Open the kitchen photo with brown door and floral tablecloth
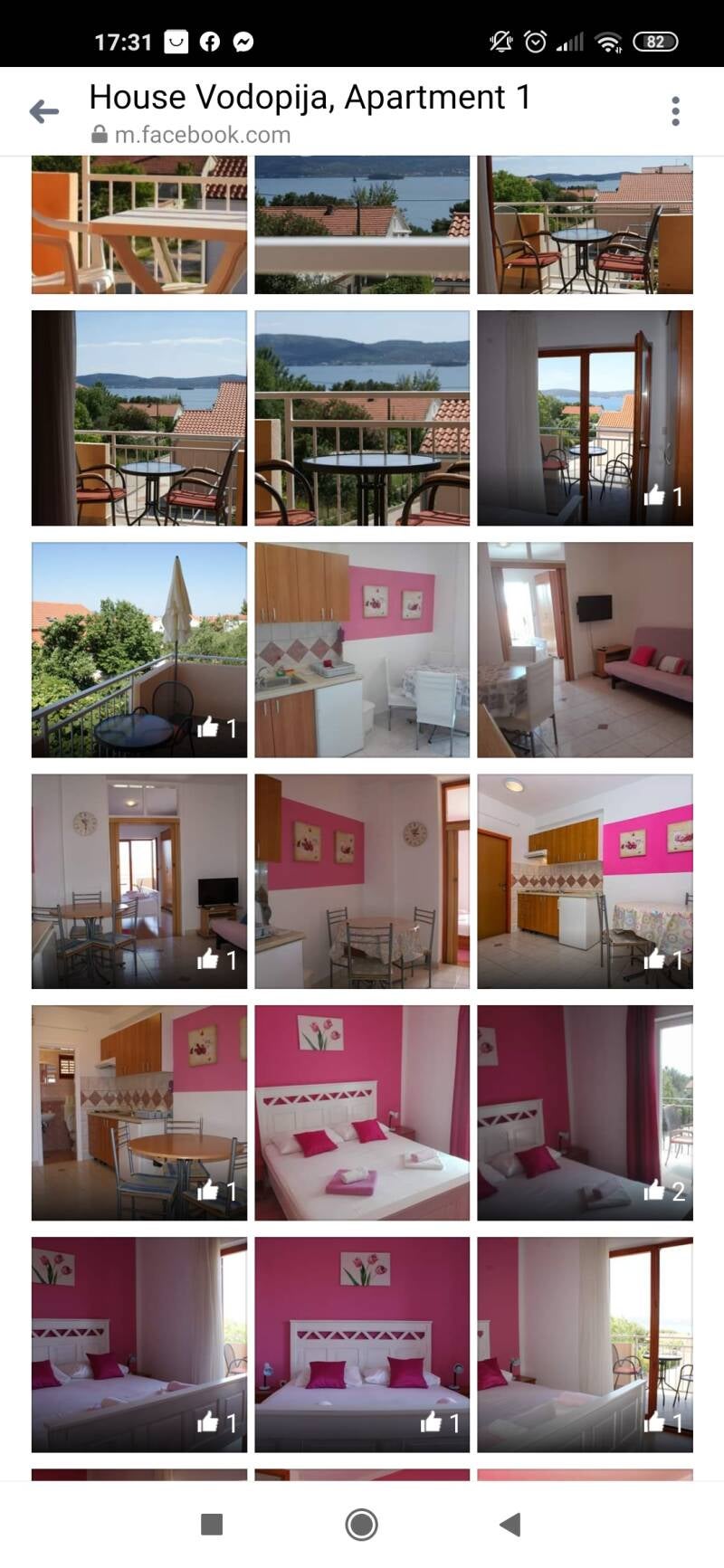Image resolution: width=724 pixels, height=1568 pixels. (x=585, y=881)
